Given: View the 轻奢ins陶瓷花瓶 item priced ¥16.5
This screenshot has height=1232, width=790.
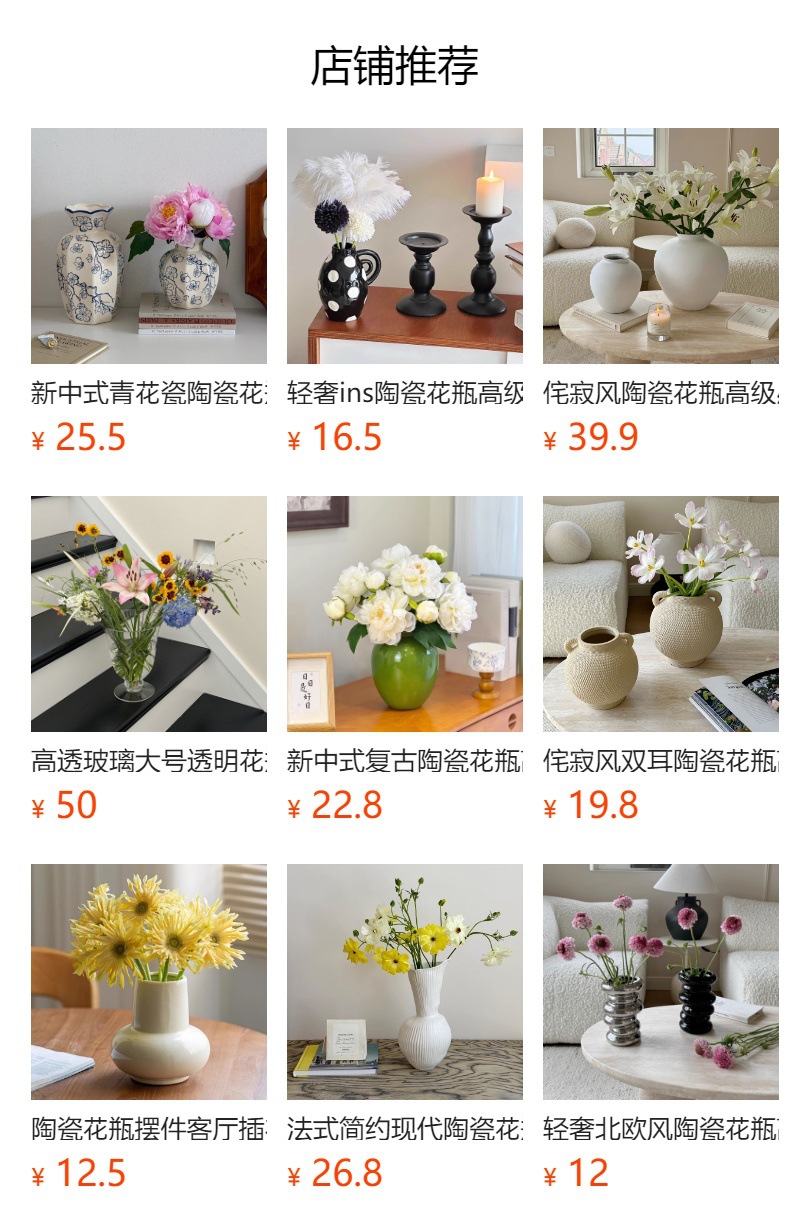Looking at the screenshot, I should click(x=404, y=246).
